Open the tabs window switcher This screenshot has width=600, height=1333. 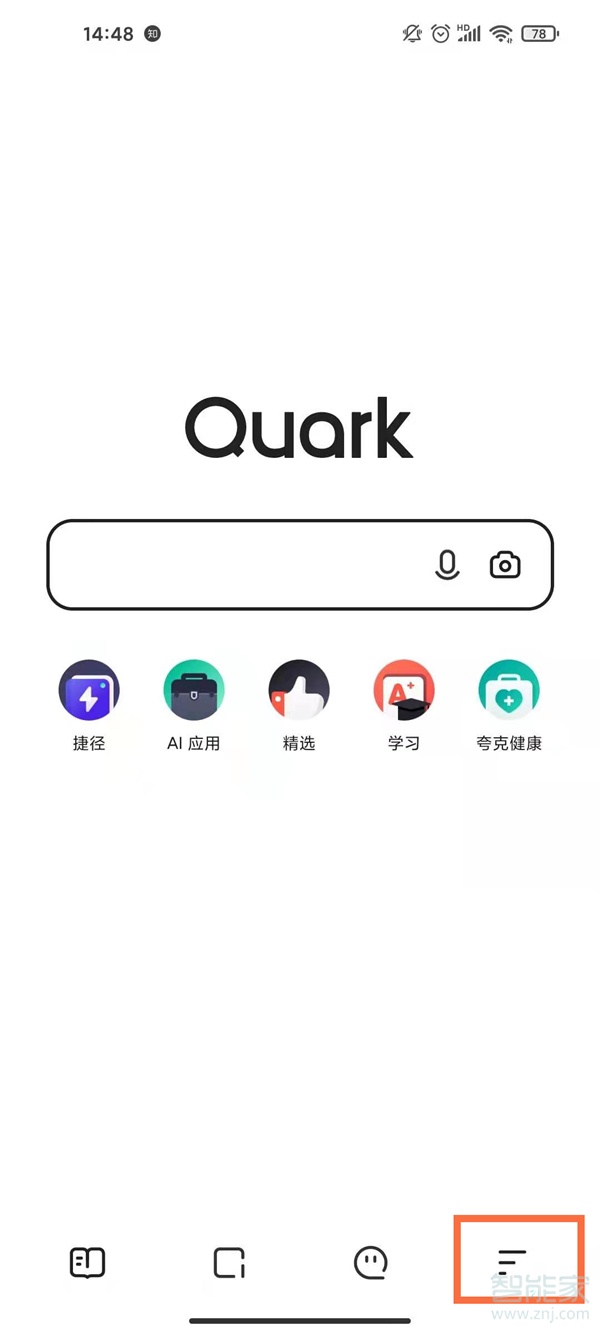coord(229,1263)
